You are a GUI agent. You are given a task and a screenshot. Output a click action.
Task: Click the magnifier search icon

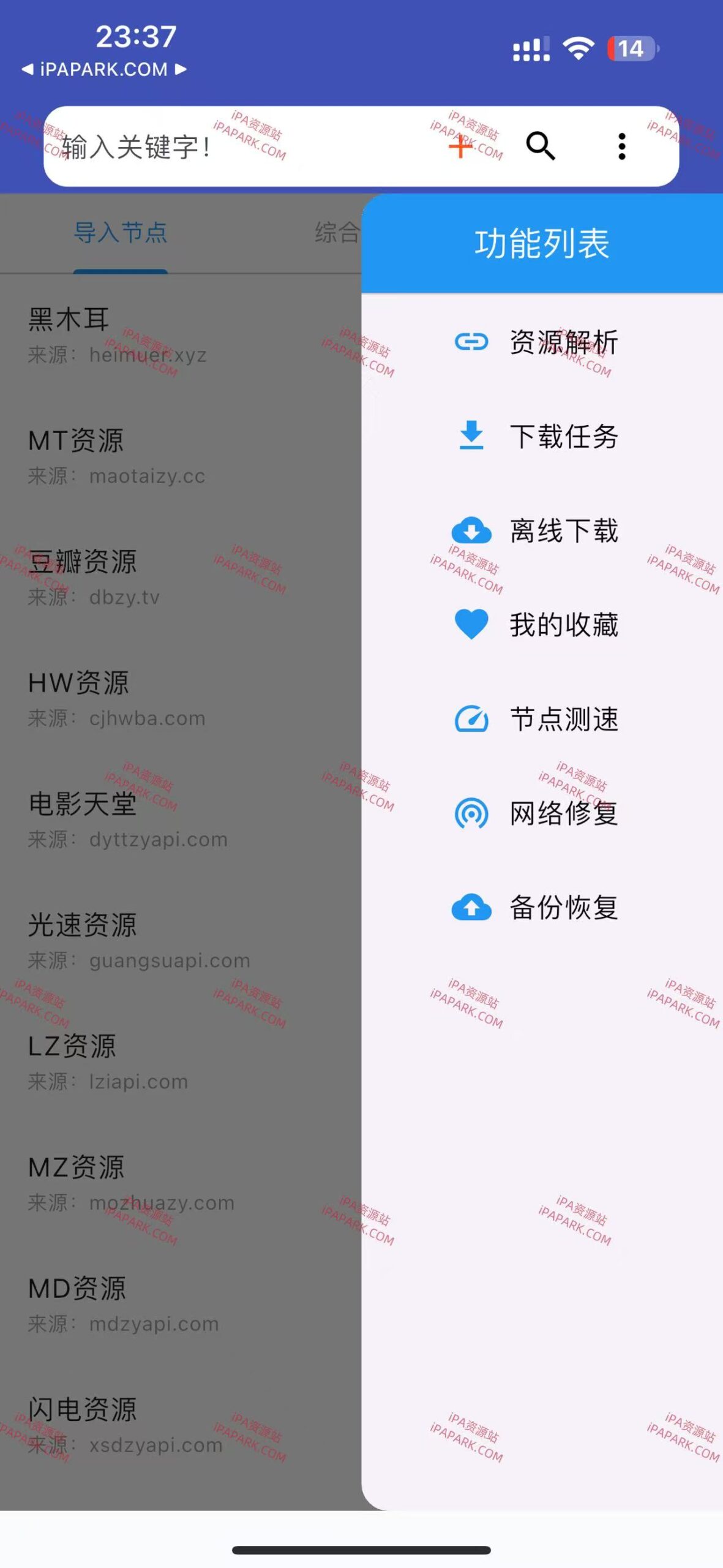pyautogui.click(x=541, y=147)
